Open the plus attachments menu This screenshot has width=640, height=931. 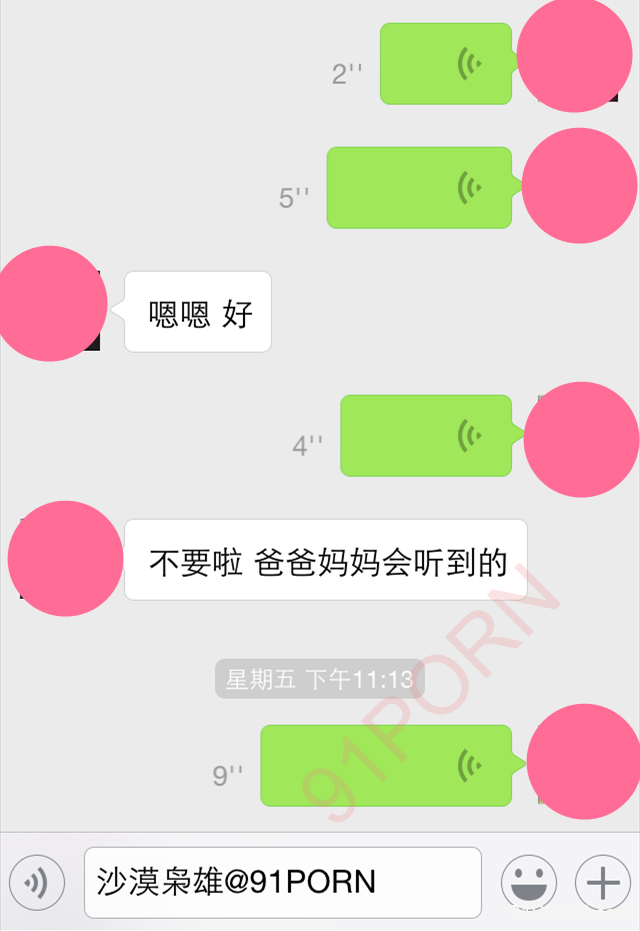tap(603, 882)
